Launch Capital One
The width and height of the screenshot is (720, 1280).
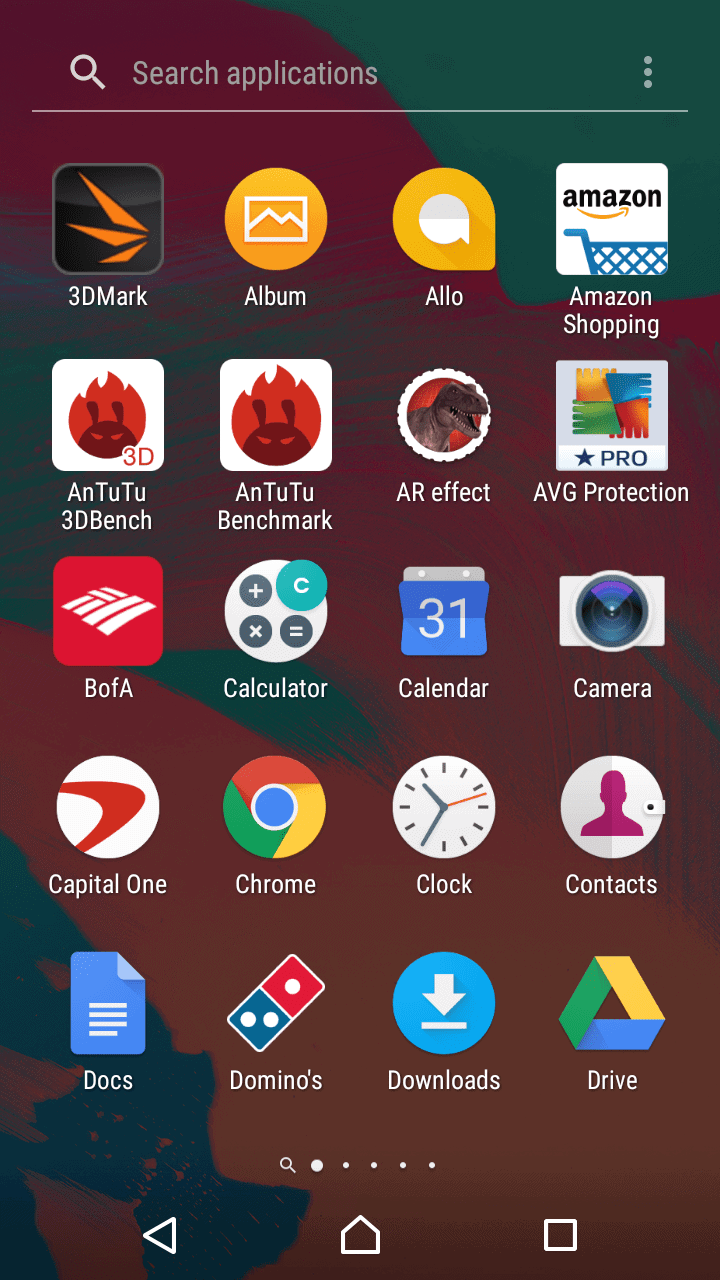pyautogui.click(x=108, y=808)
